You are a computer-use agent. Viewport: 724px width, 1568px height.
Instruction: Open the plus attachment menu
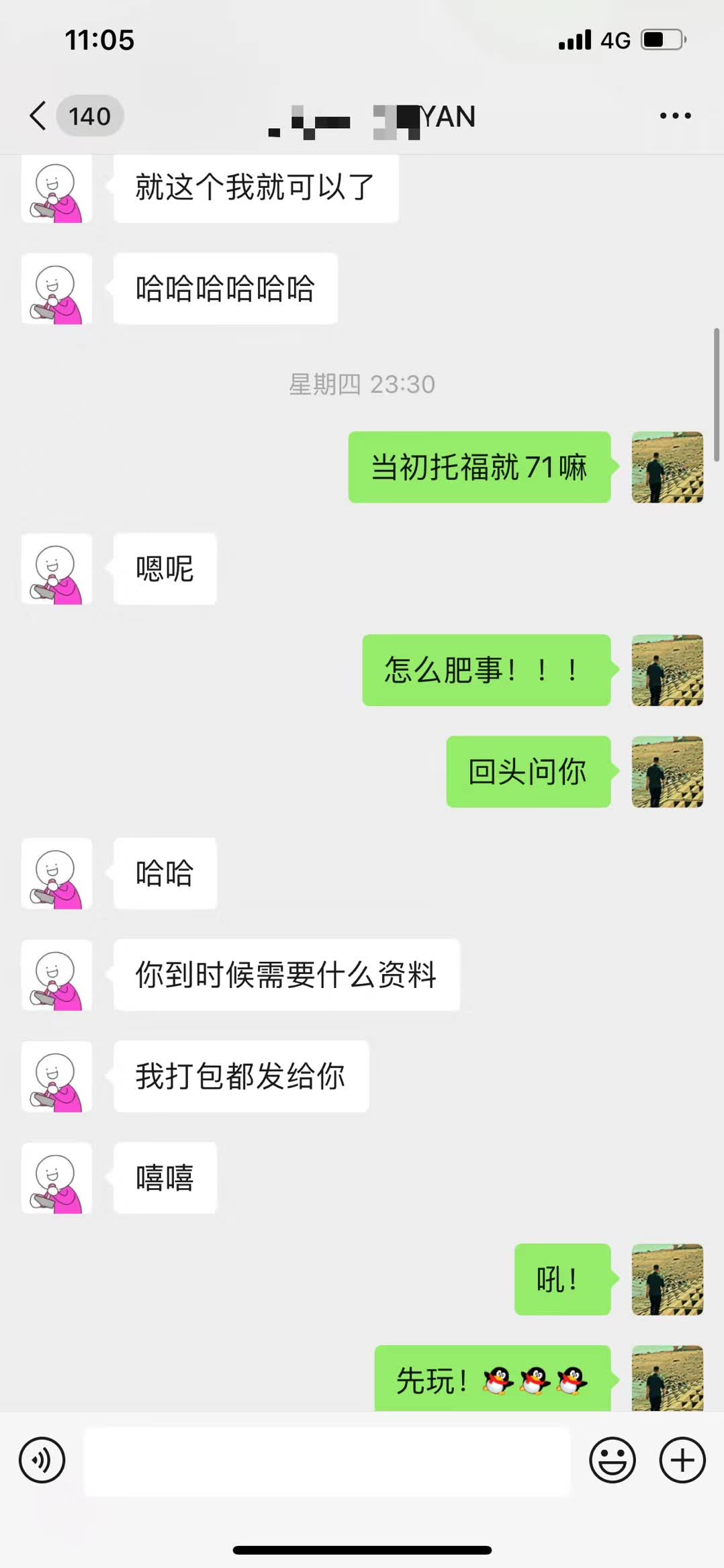682,1461
